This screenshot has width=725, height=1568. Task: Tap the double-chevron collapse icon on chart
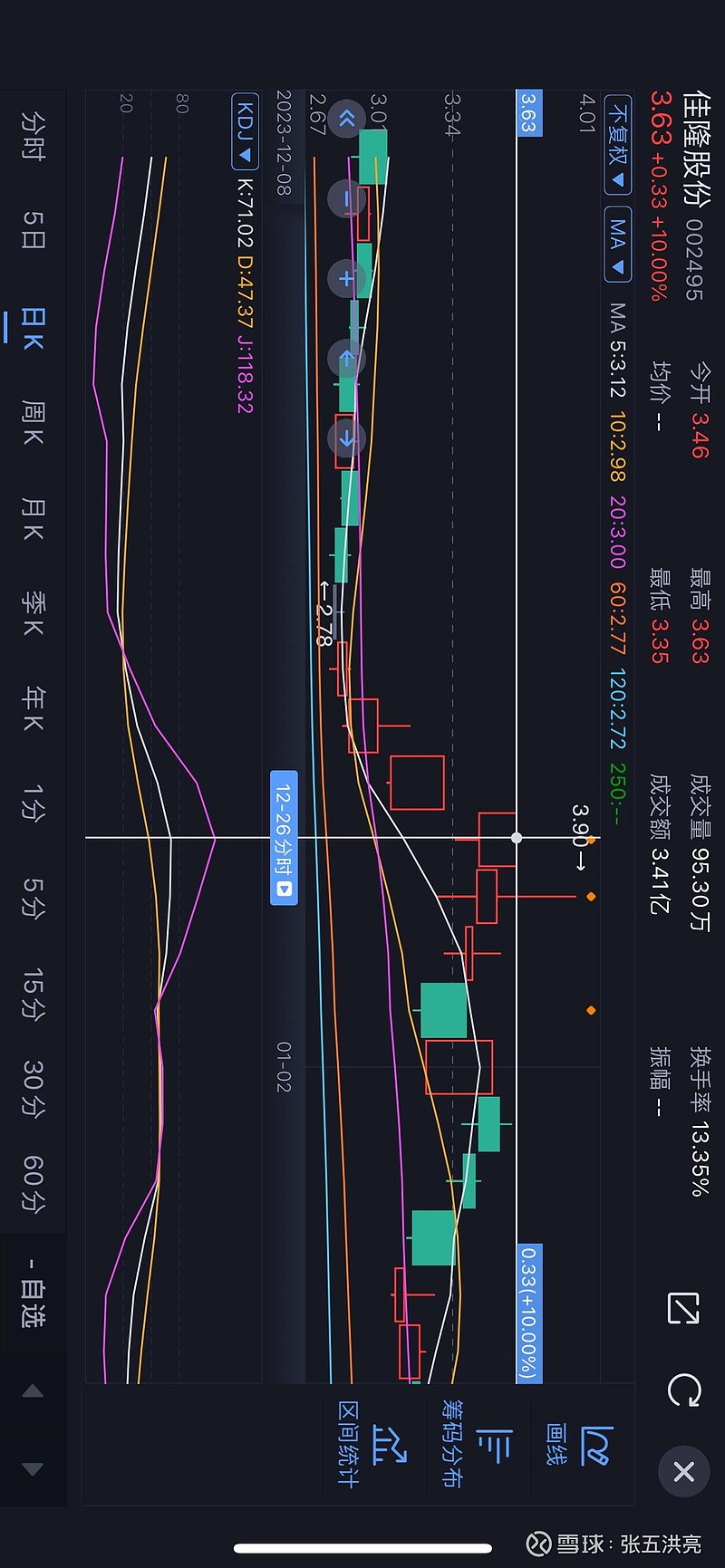pyautogui.click(x=345, y=120)
